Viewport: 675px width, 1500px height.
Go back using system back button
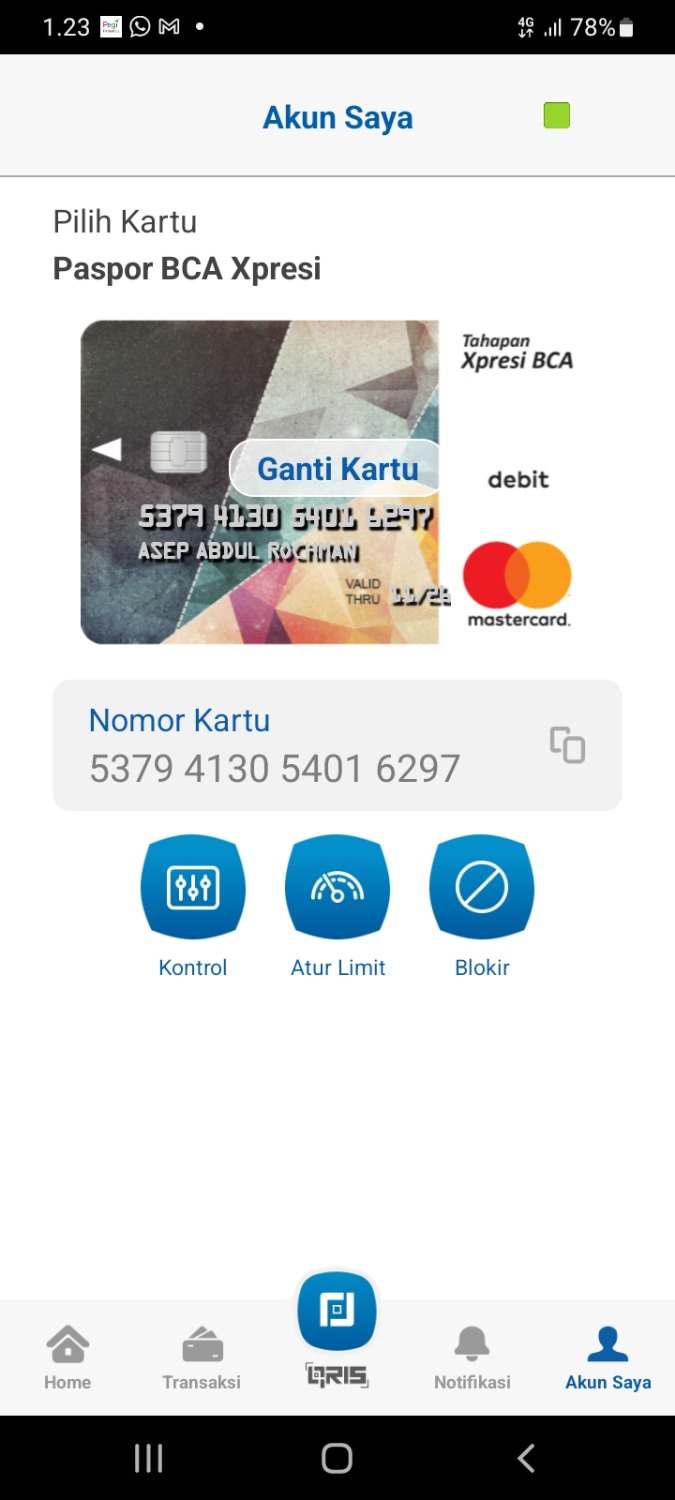pos(526,1458)
